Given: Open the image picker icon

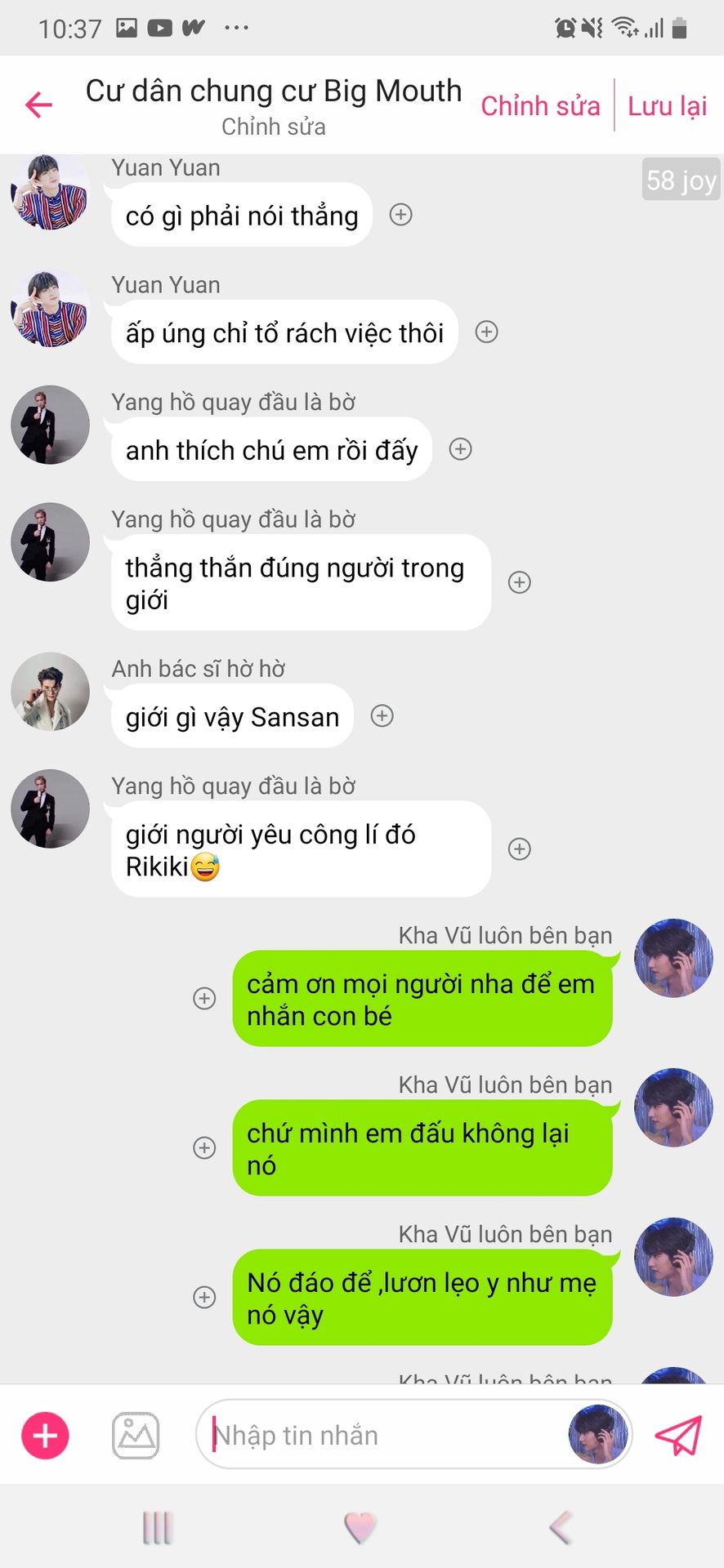Looking at the screenshot, I should click(x=136, y=1436).
